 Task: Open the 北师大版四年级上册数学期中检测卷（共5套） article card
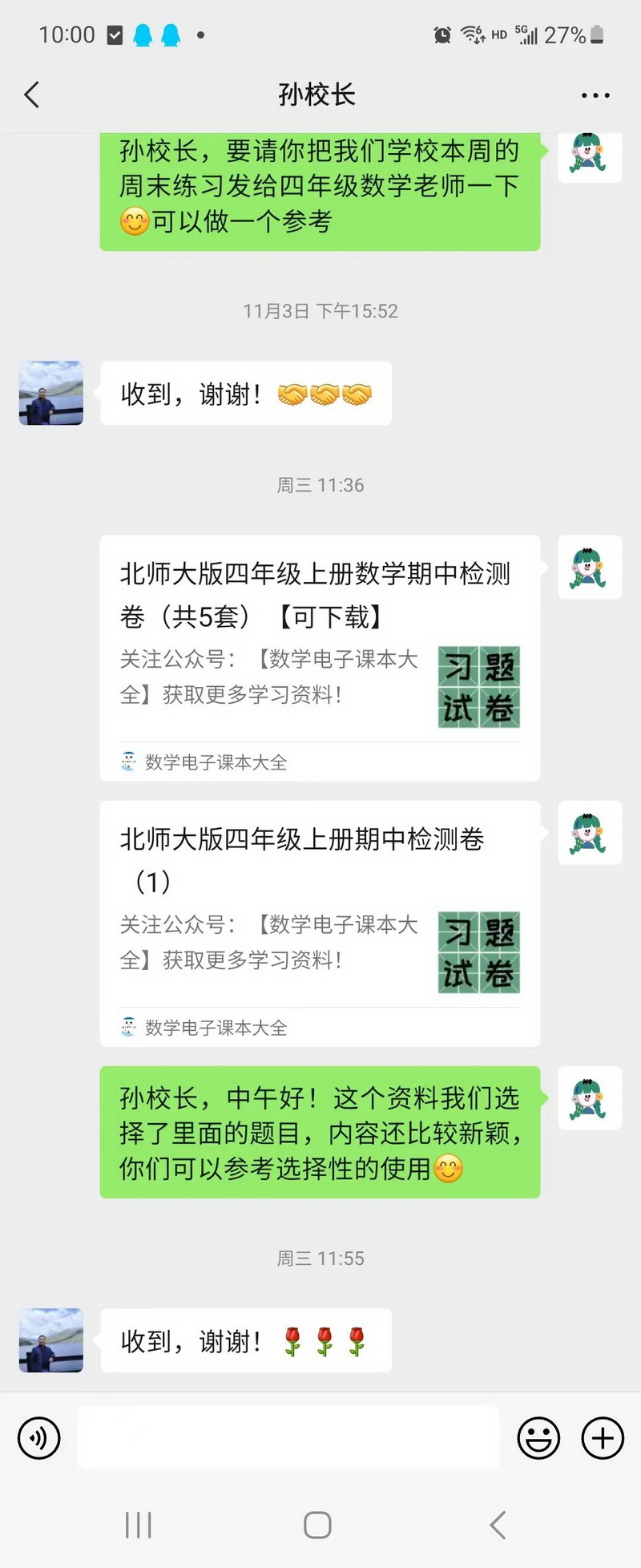pos(320,657)
